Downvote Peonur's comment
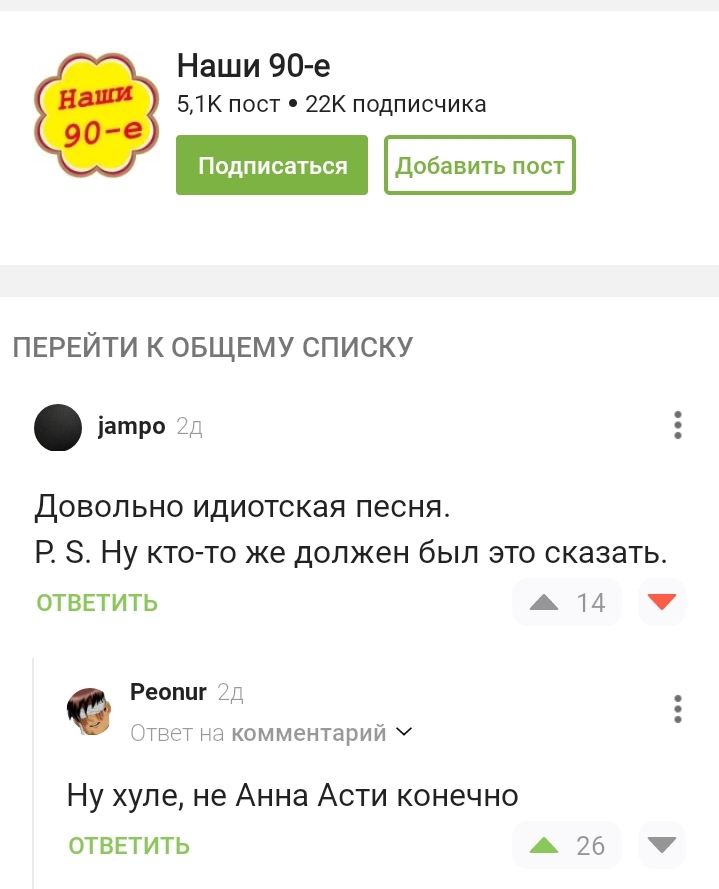 (662, 846)
